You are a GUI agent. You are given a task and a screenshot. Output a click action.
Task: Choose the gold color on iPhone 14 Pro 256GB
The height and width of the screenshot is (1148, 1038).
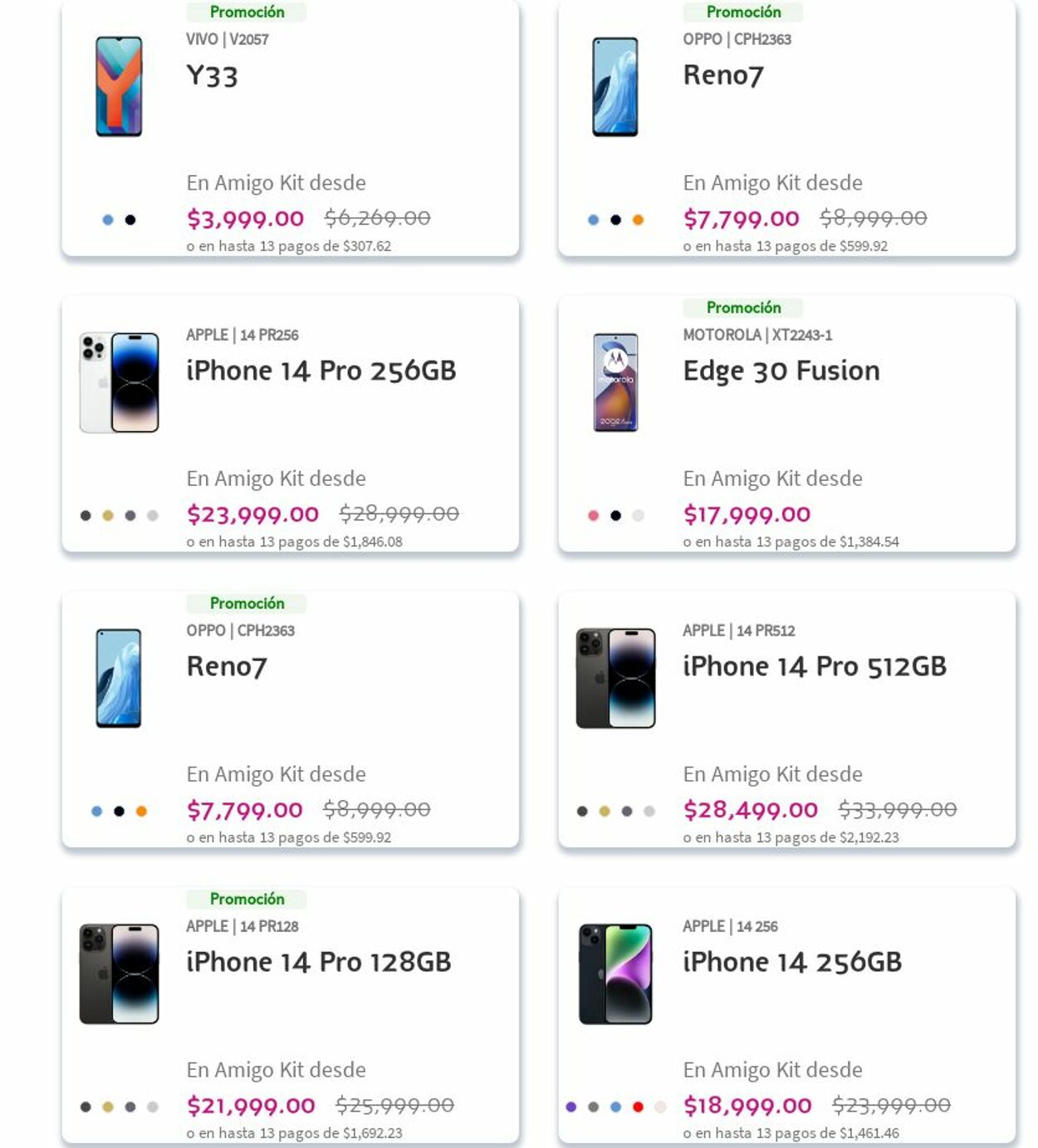108,516
